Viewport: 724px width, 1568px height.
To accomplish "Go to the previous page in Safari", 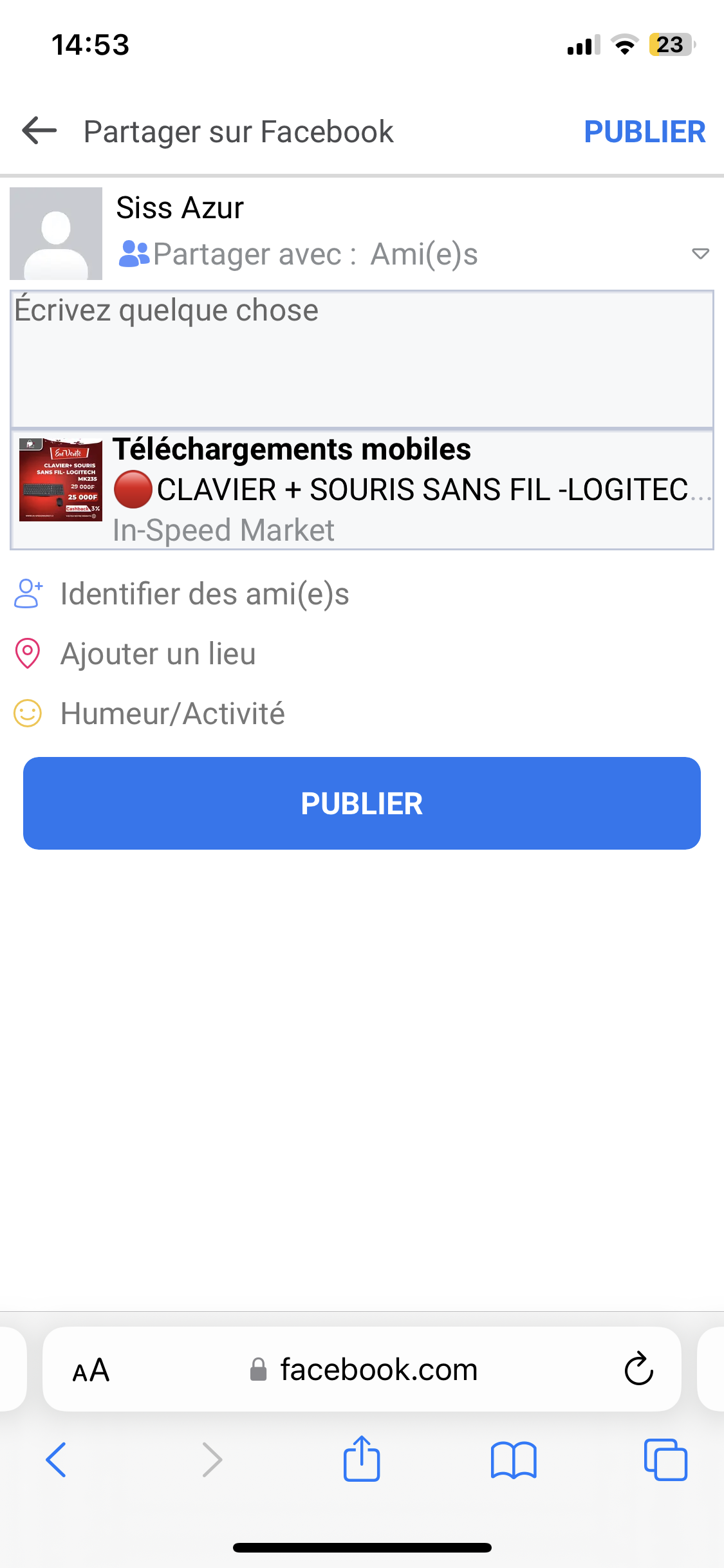I will coord(56,1459).
